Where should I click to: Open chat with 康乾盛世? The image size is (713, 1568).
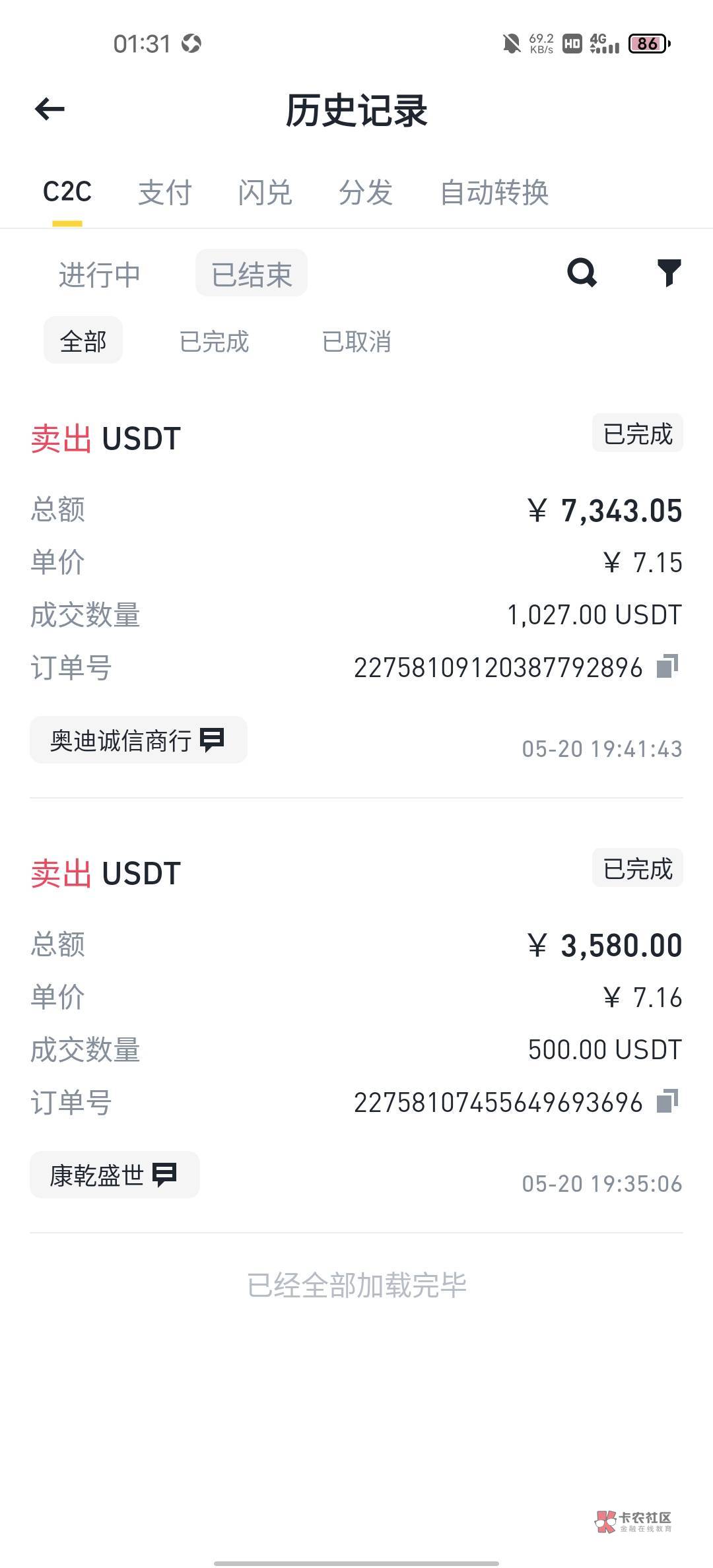(114, 1175)
